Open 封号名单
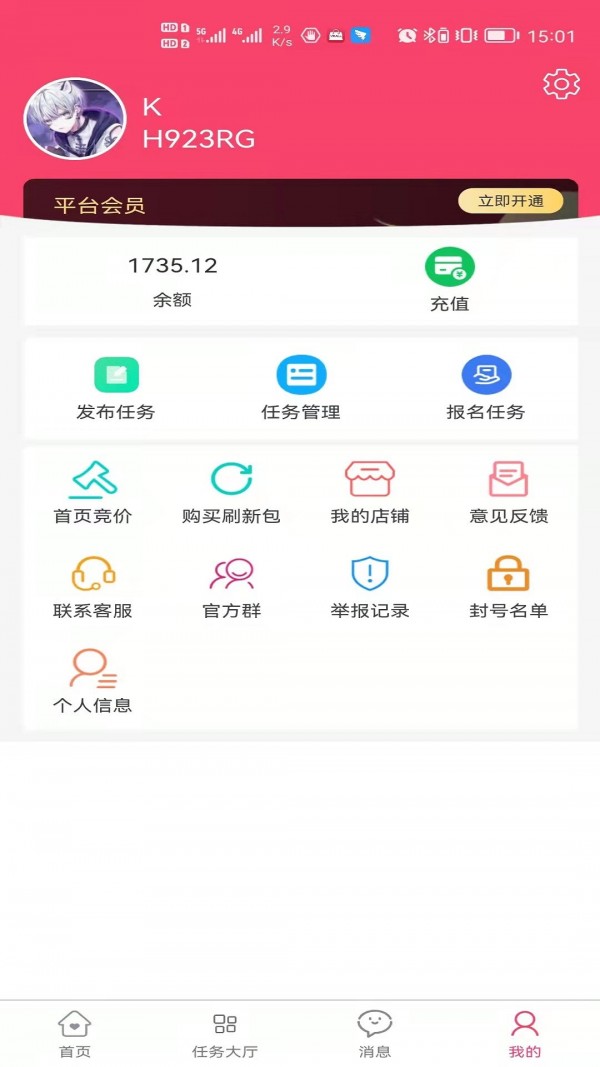Viewport: 600px width, 1067px height. (x=508, y=587)
